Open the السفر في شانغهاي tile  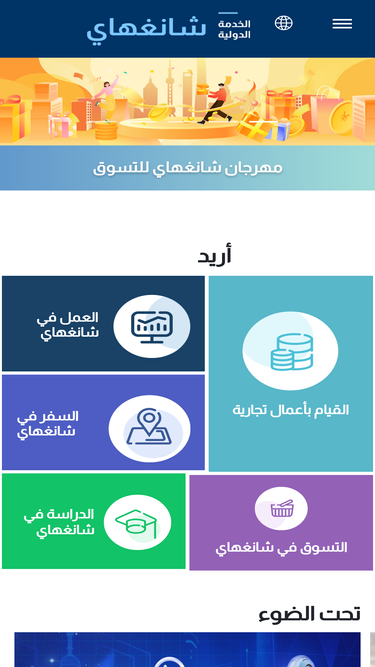click(x=103, y=422)
